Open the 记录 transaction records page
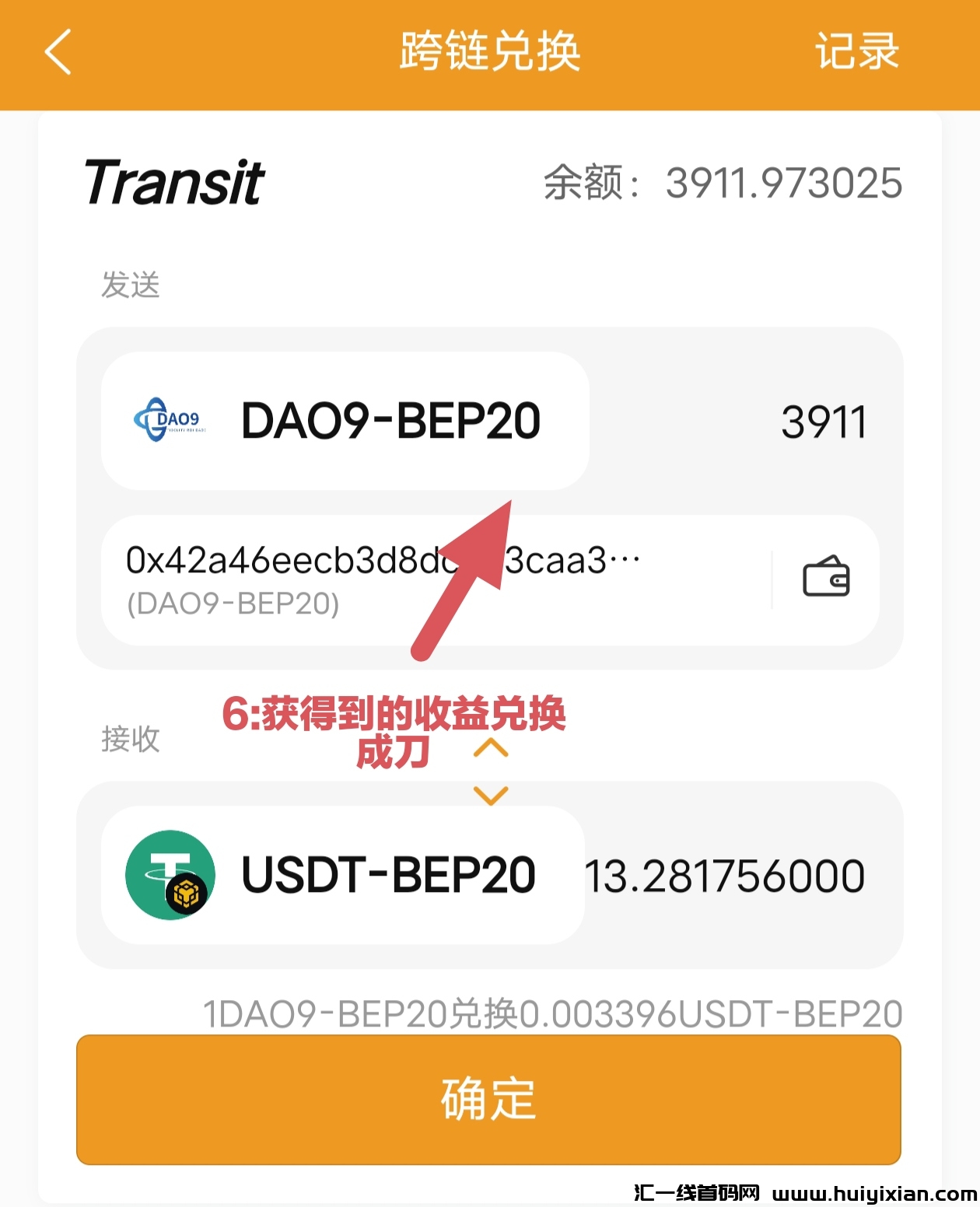The height and width of the screenshot is (1207, 980). [856, 51]
